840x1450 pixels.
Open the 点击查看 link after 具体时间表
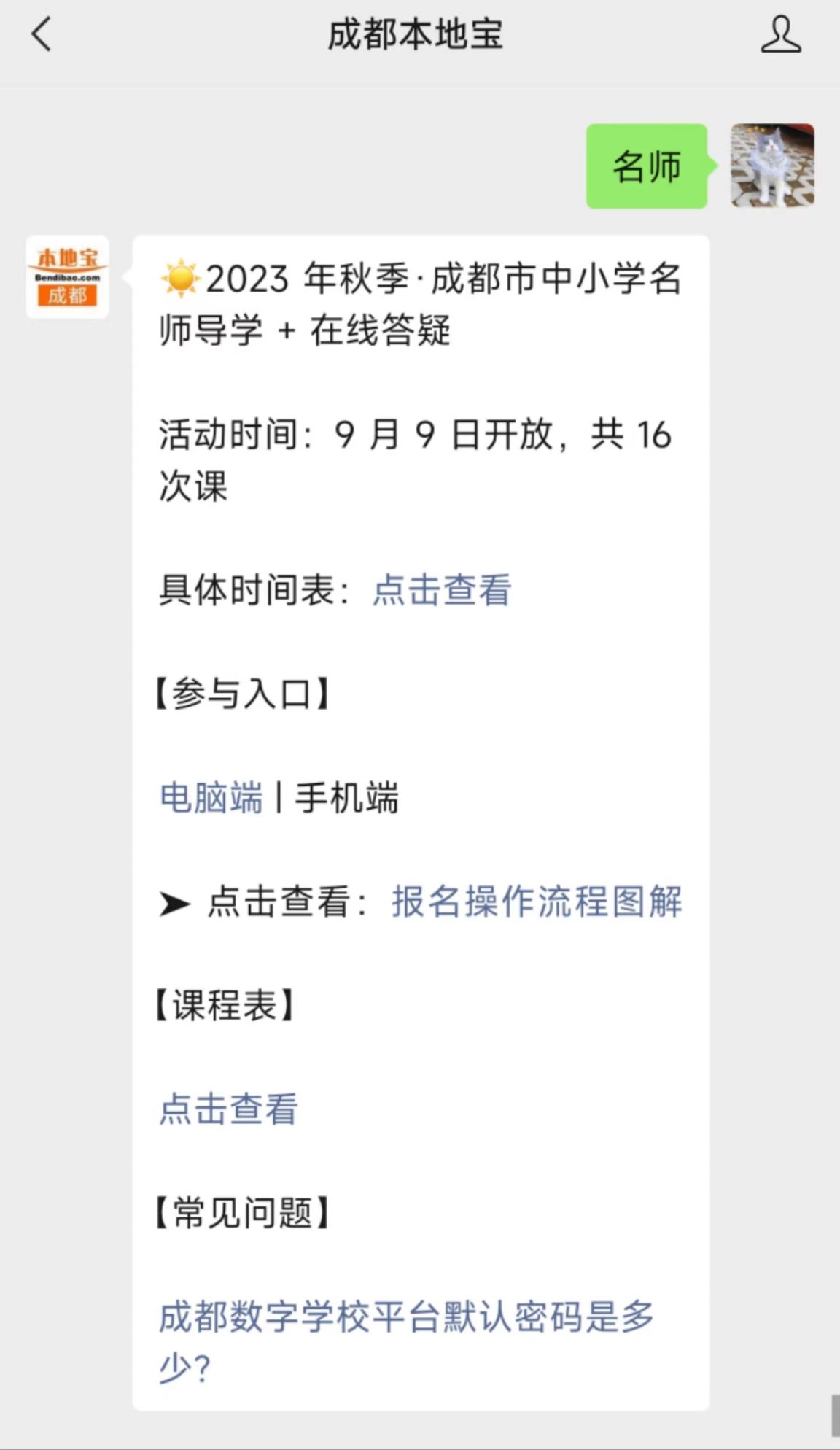442,590
